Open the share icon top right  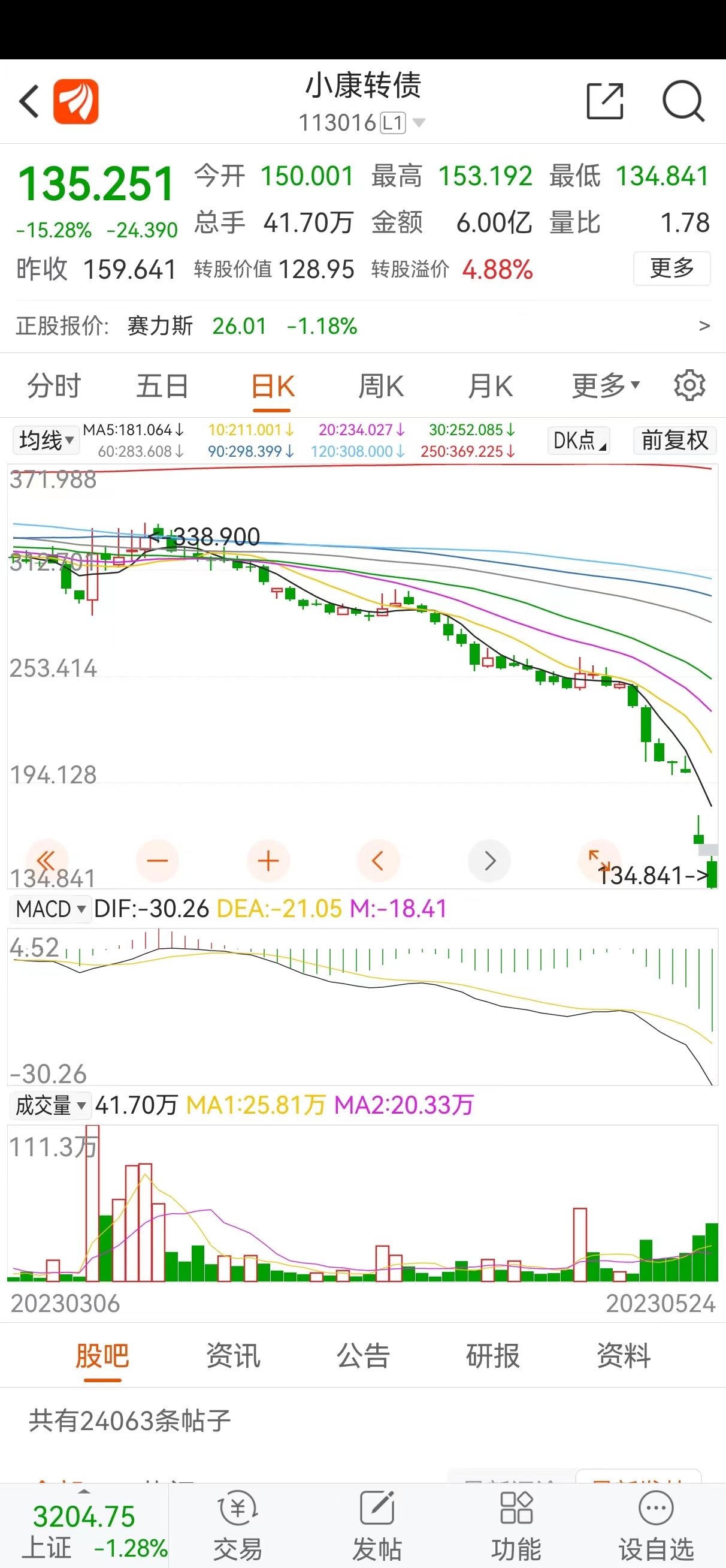click(x=604, y=101)
